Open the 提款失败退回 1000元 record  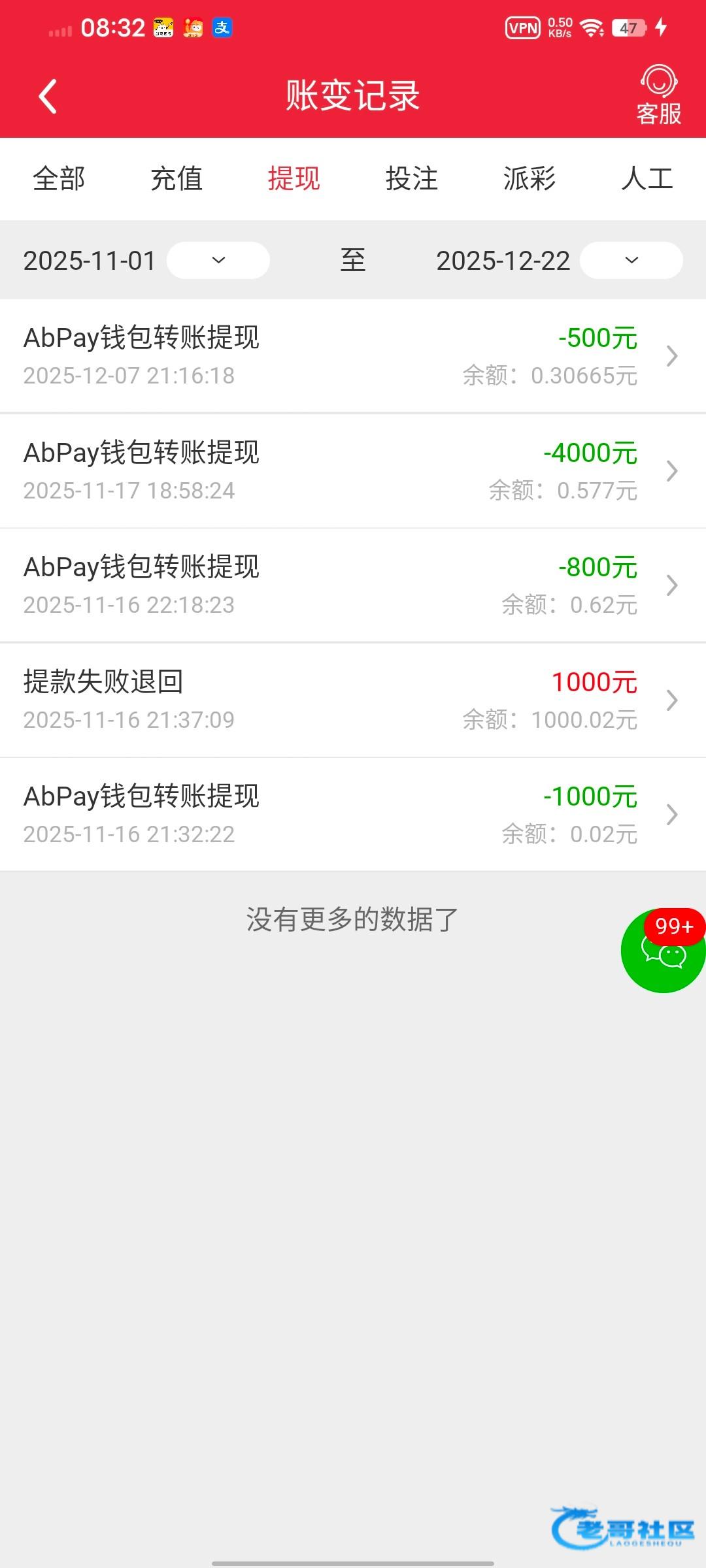coord(353,700)
